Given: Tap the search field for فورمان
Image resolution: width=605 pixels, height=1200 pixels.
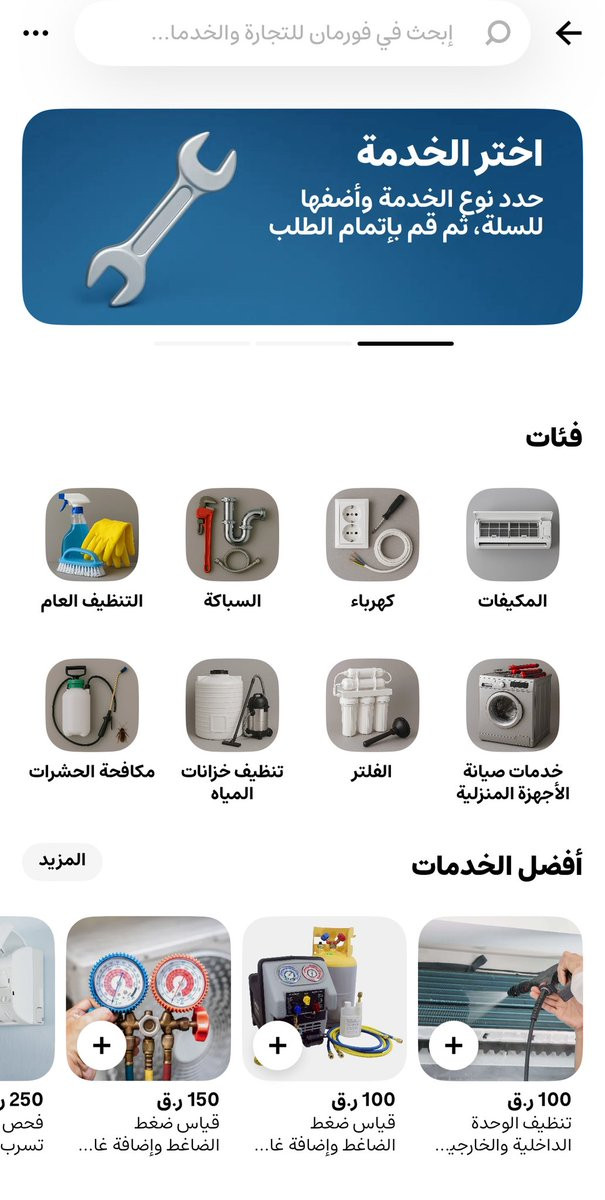Looking at the screenshot, I should (x=300, y=33).
